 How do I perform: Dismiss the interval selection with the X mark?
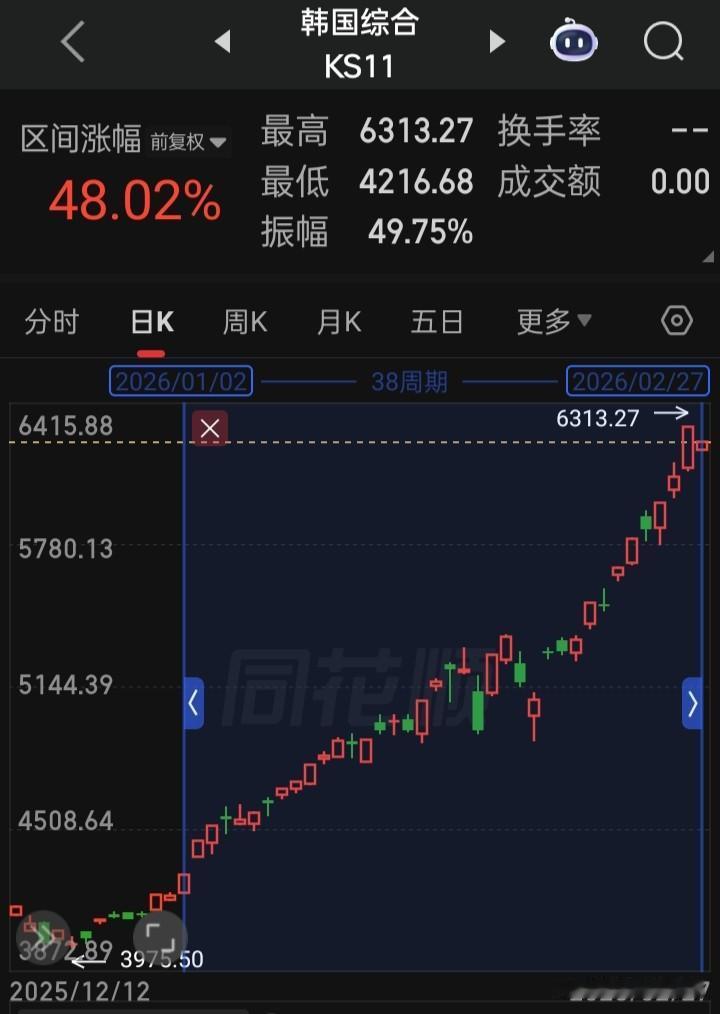click(209, 427)
